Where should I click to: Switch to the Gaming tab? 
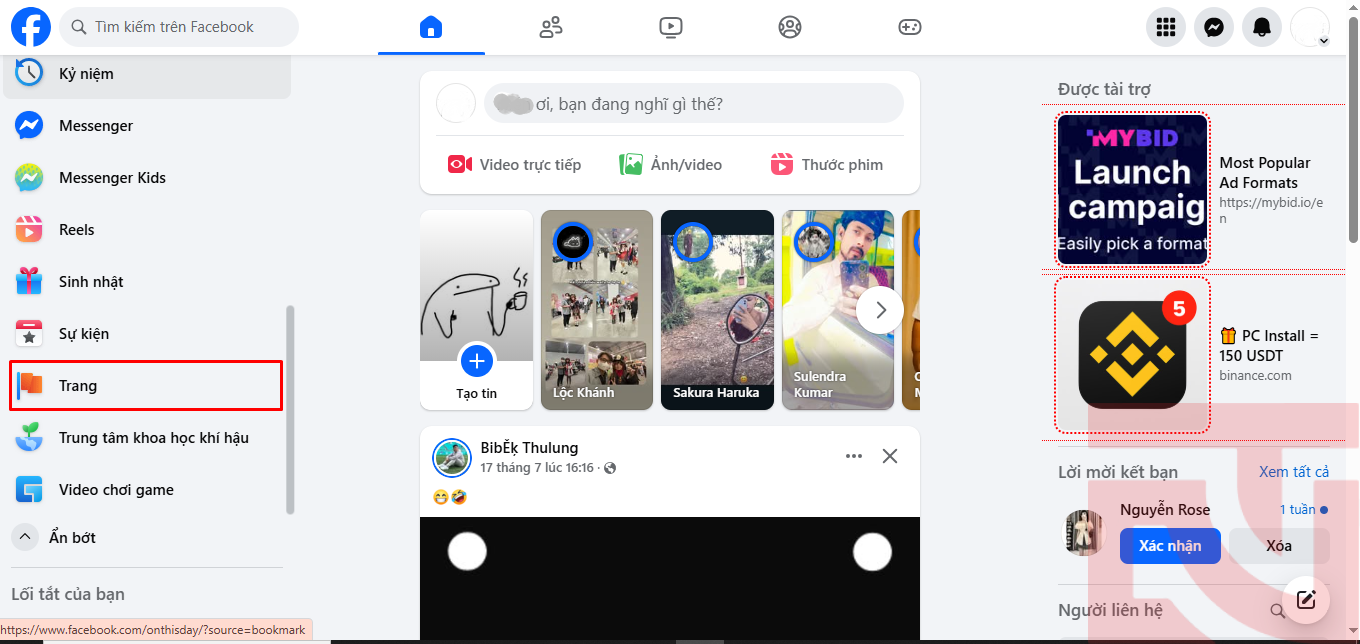[x=909, y=27]
